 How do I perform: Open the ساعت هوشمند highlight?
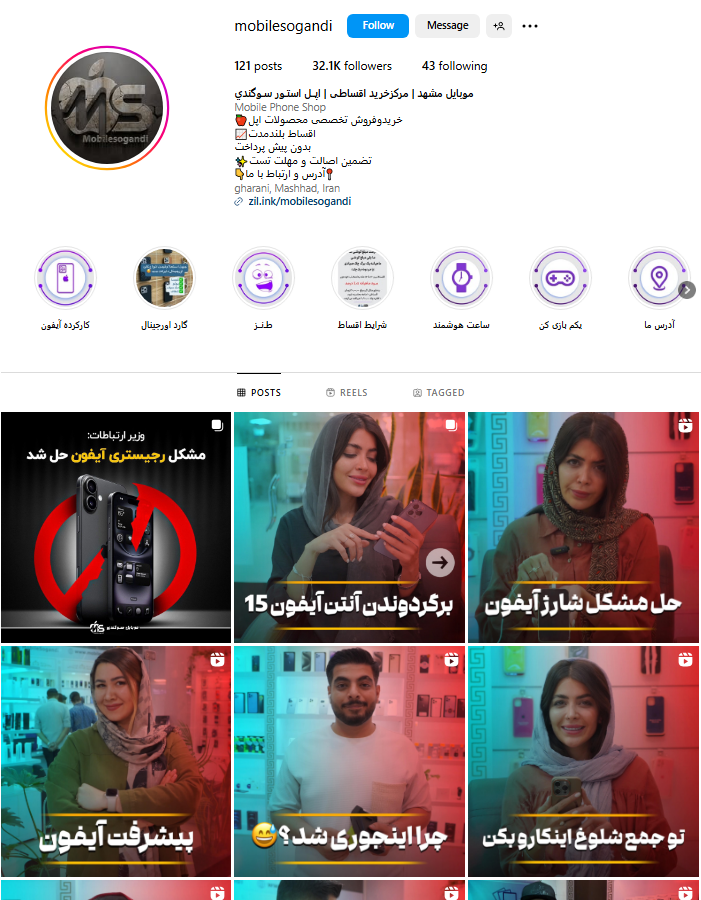461,278
